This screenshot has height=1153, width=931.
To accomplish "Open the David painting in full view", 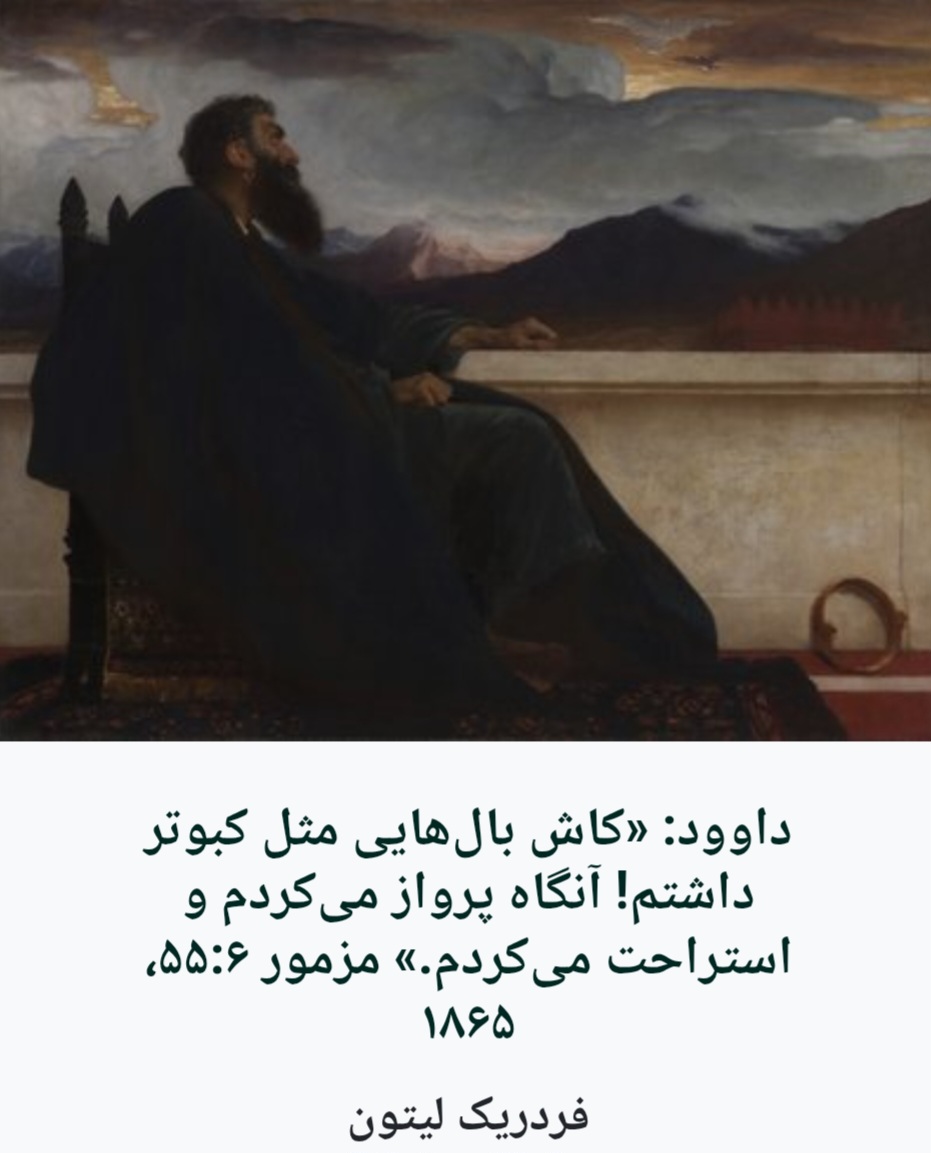I will pos(465,370).
